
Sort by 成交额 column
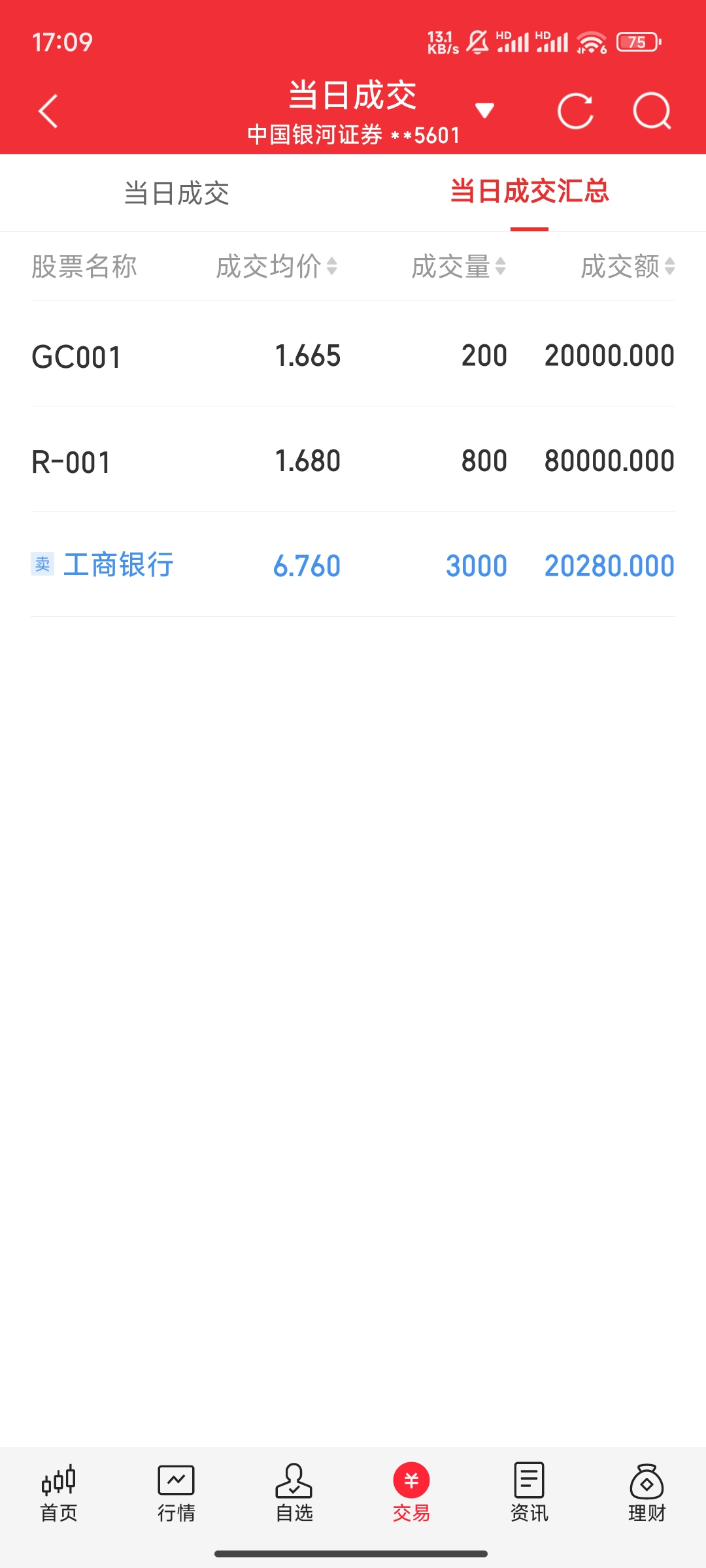[628, 267]
